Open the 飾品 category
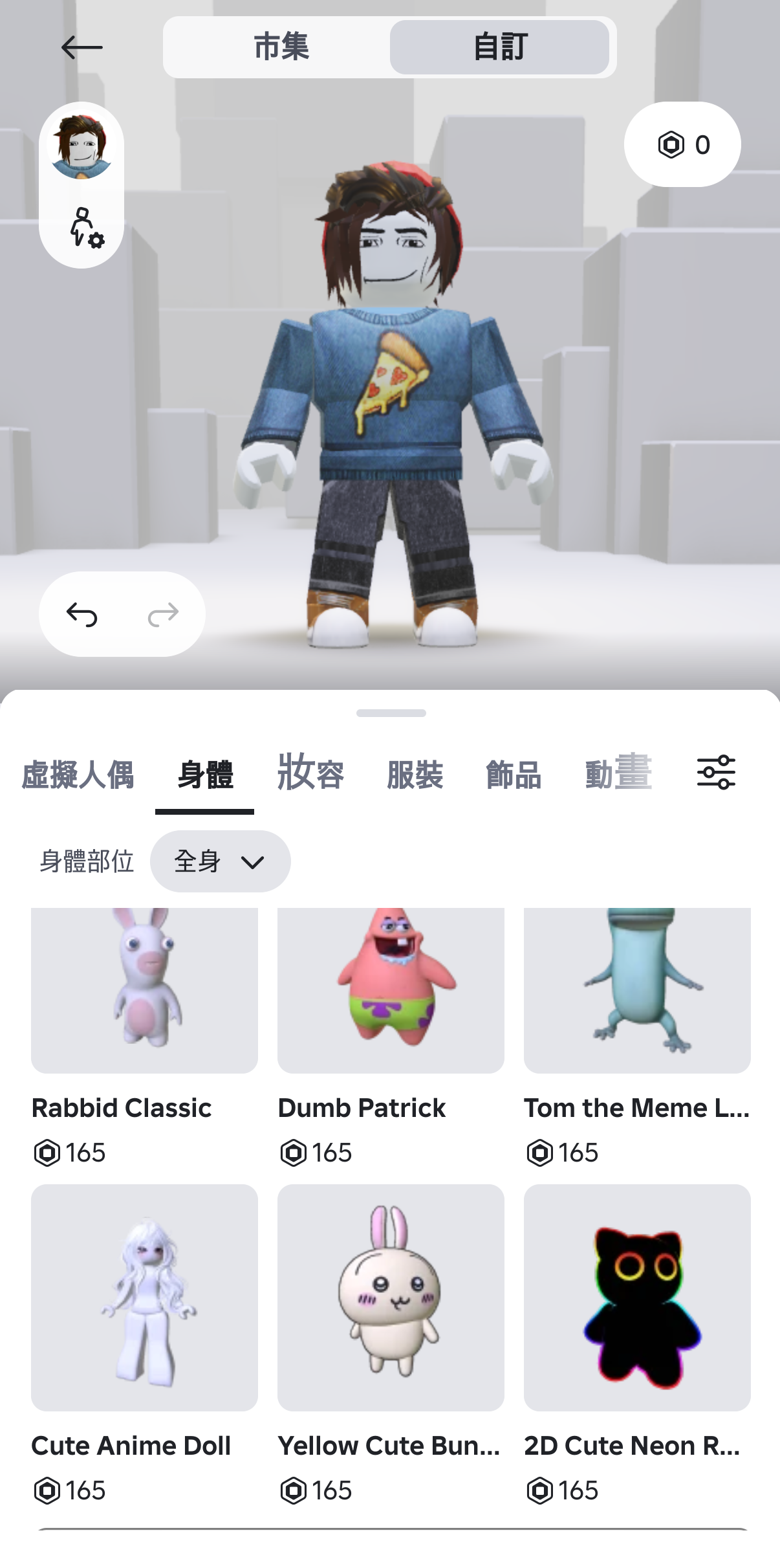 point(513,775)
